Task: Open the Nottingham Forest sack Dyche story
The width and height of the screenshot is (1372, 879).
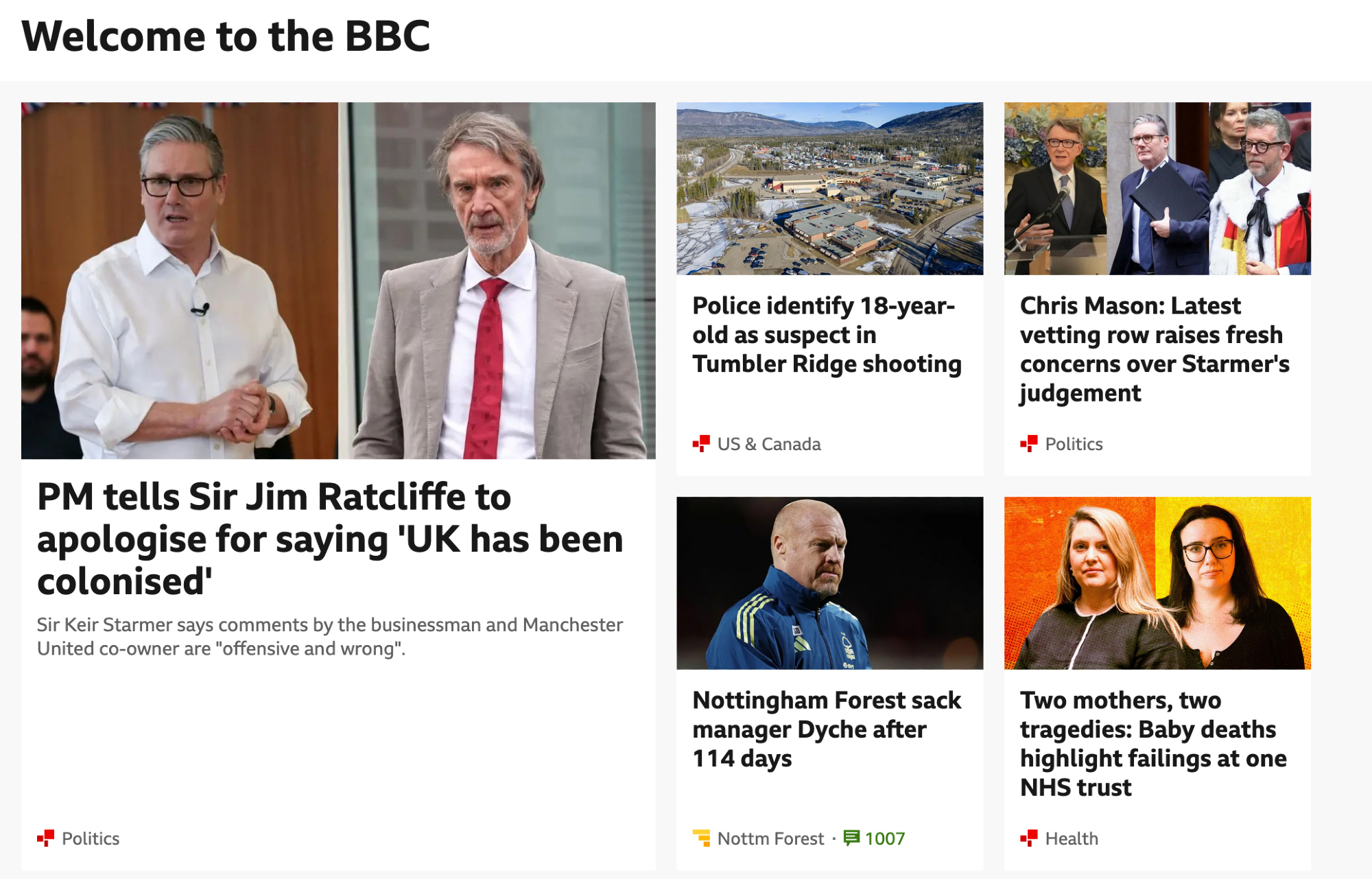Action: [827, 729]
